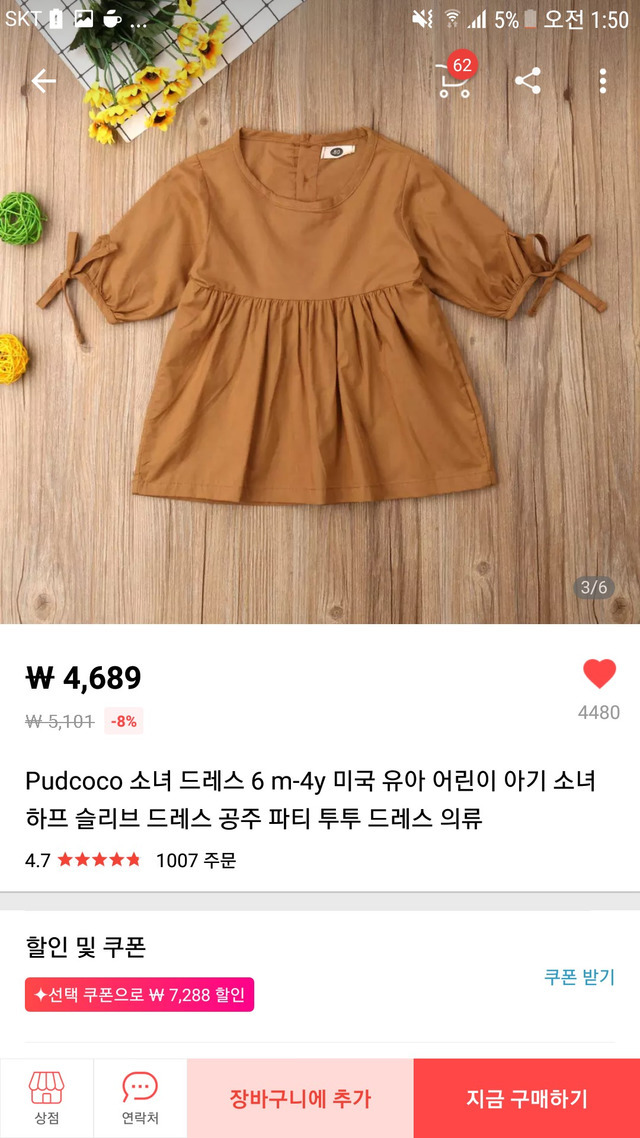View the brown dress product photo
This screenshot has width=640, height=1138.
pos(320,330)
